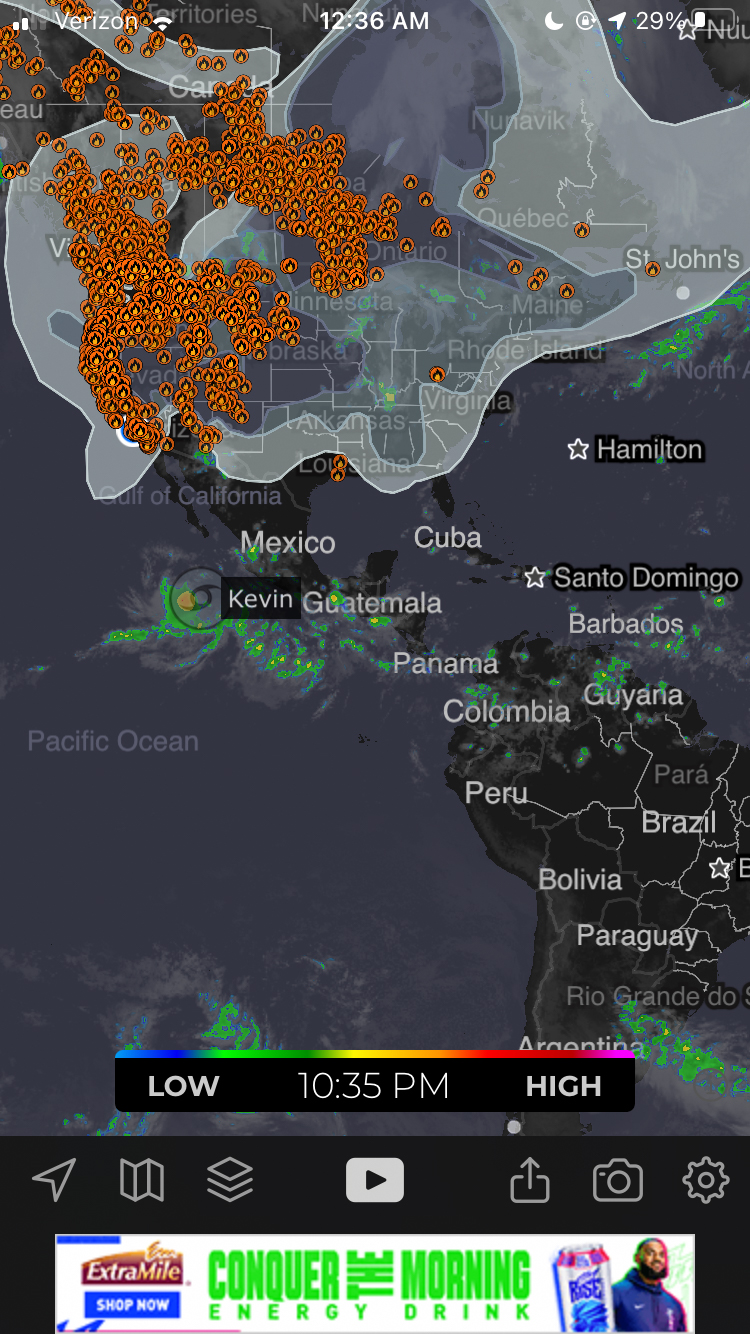
Task: Play the radar animation
Action: (x=375, y=1180)
